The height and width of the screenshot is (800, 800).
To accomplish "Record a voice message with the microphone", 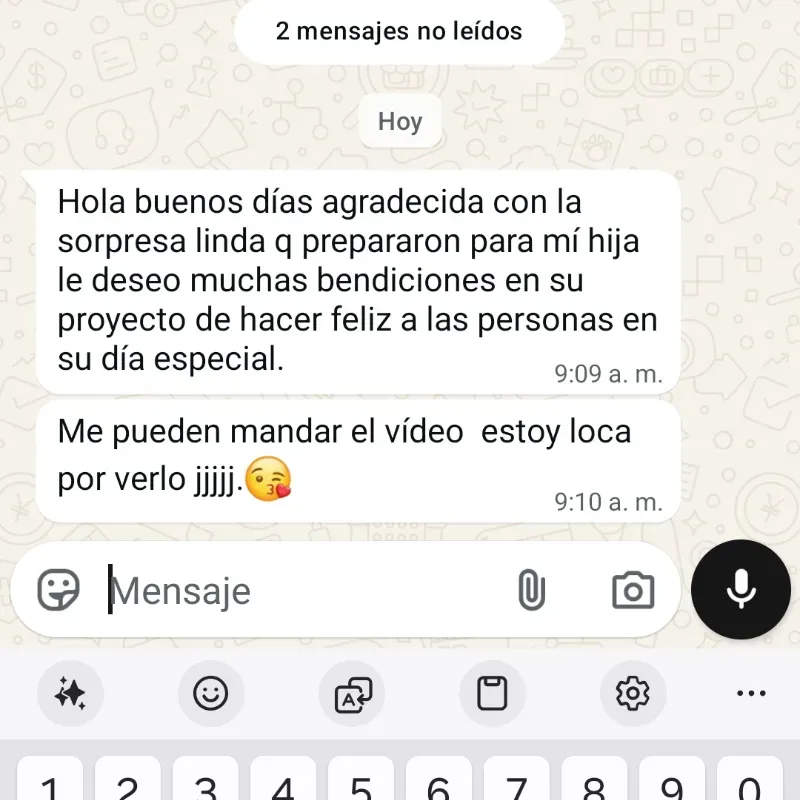I will 741,590.
